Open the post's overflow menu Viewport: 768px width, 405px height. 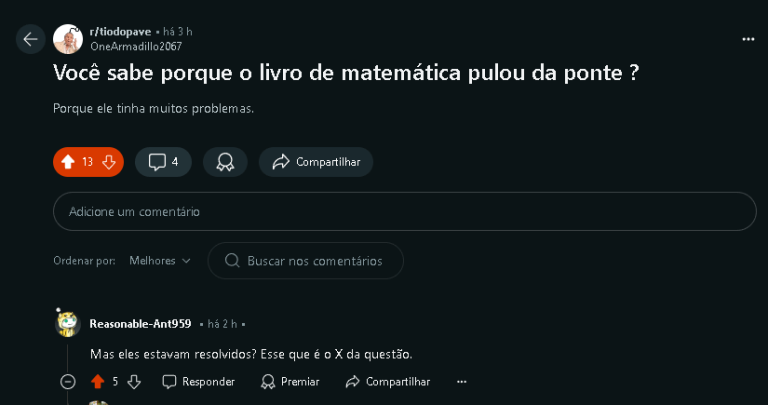(x=748, y=39)
